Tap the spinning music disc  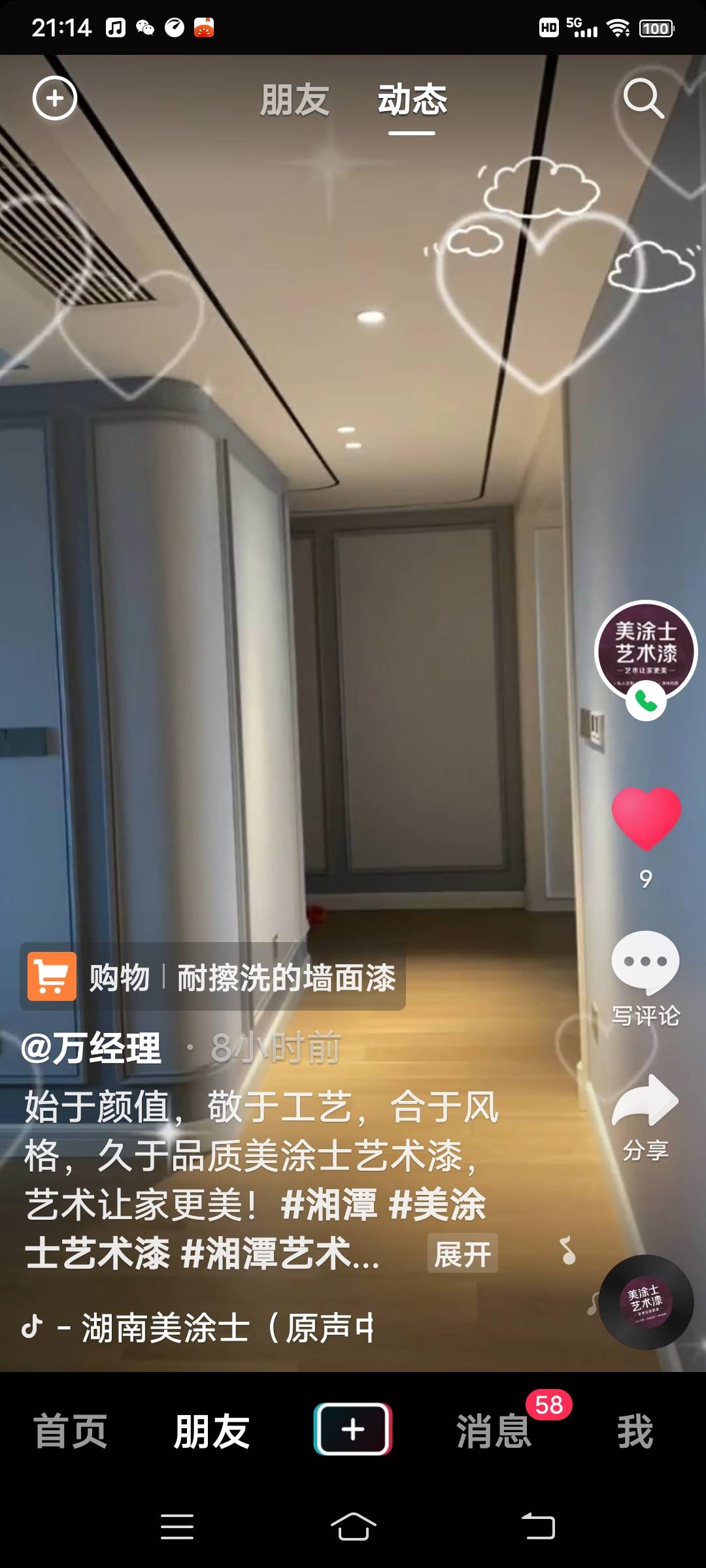(646, 1301)
